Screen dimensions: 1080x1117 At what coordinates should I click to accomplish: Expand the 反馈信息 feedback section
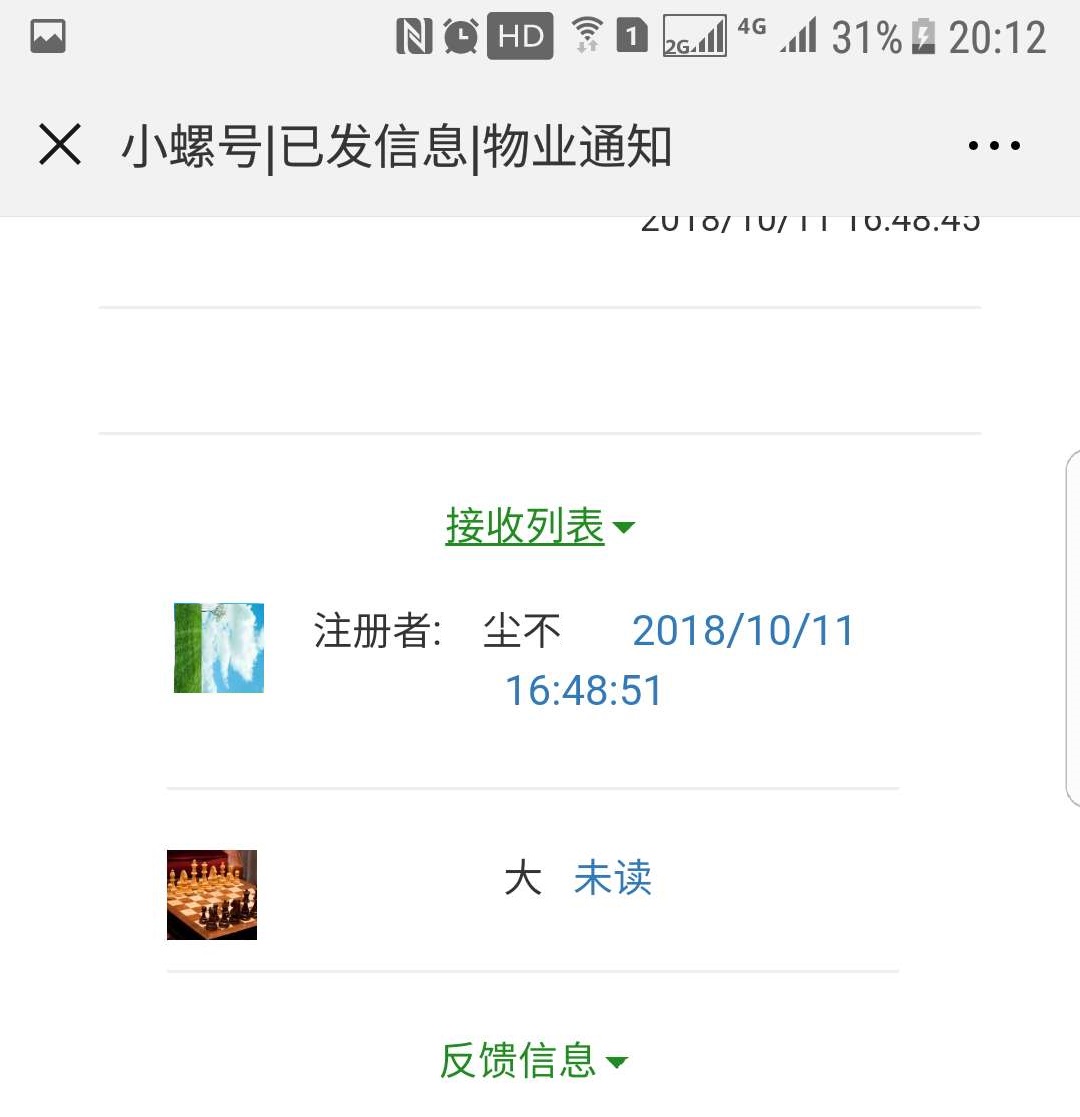(x=534, y=1060)
